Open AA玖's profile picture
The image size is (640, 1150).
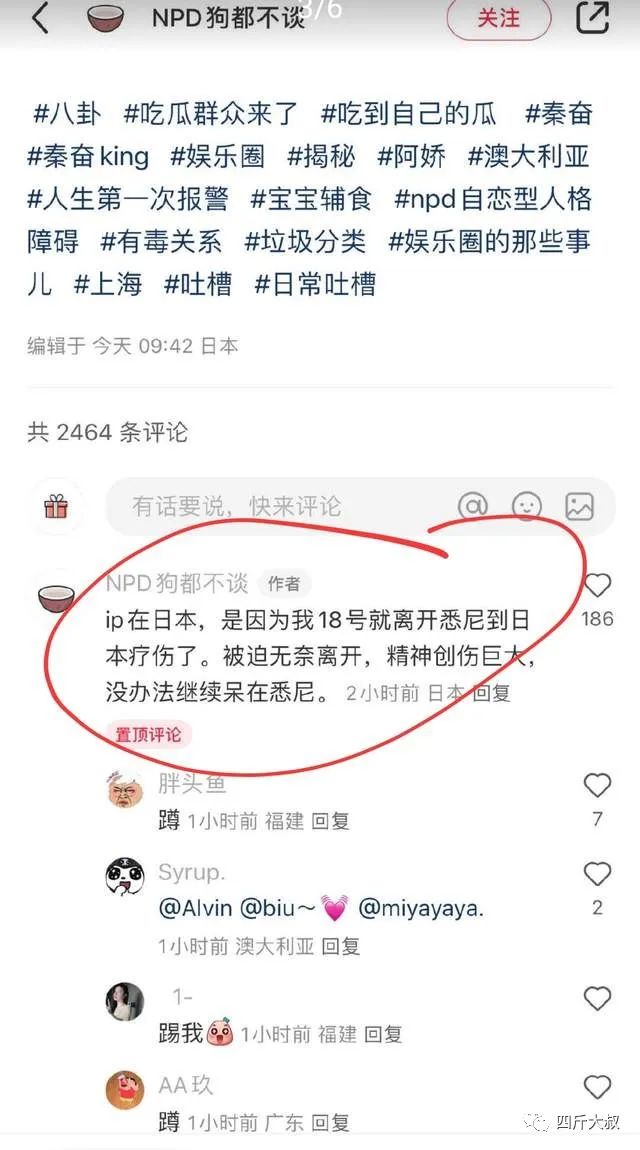[125, 1090]
